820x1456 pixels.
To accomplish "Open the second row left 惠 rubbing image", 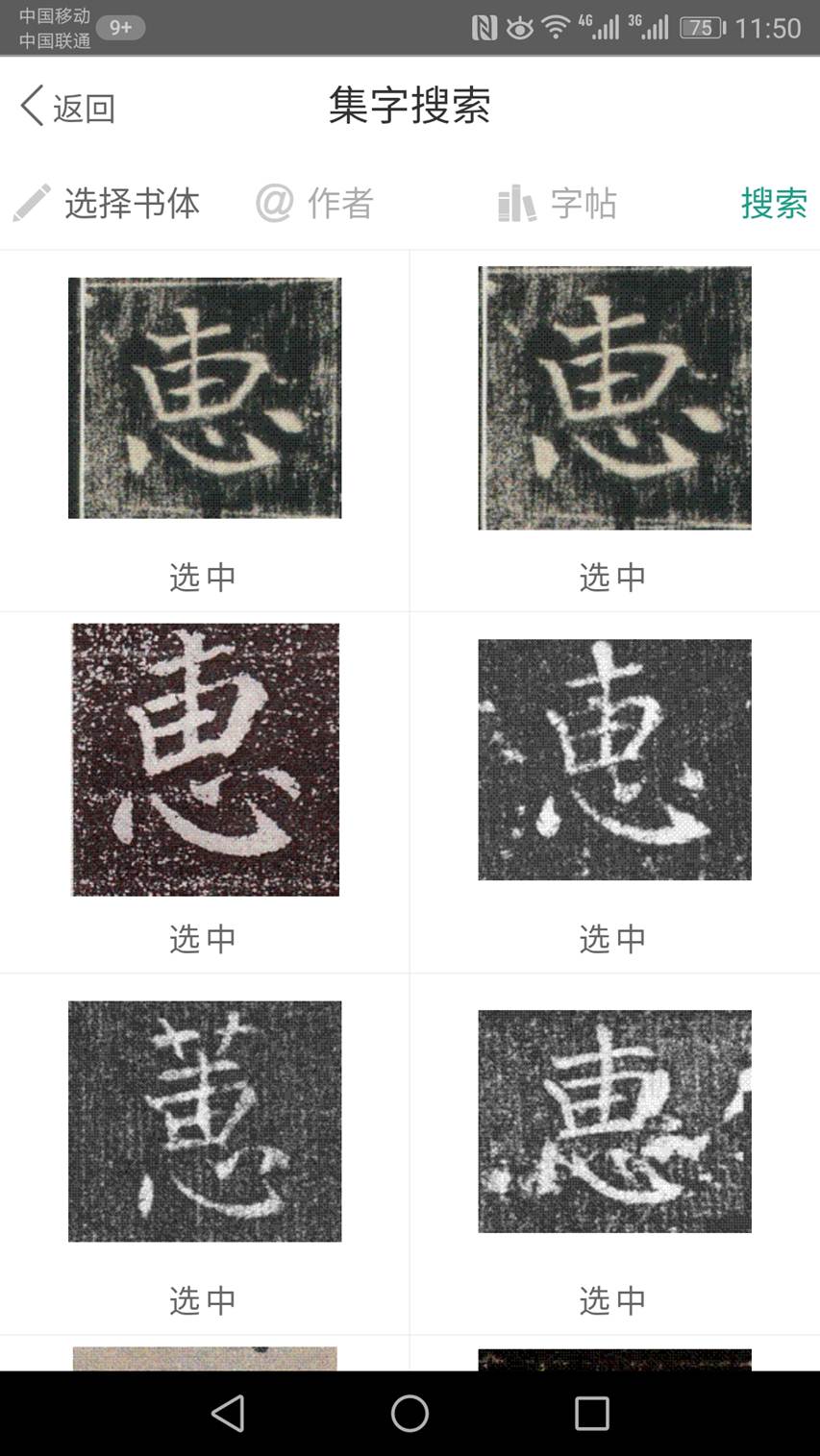I will tap(205, 759).
